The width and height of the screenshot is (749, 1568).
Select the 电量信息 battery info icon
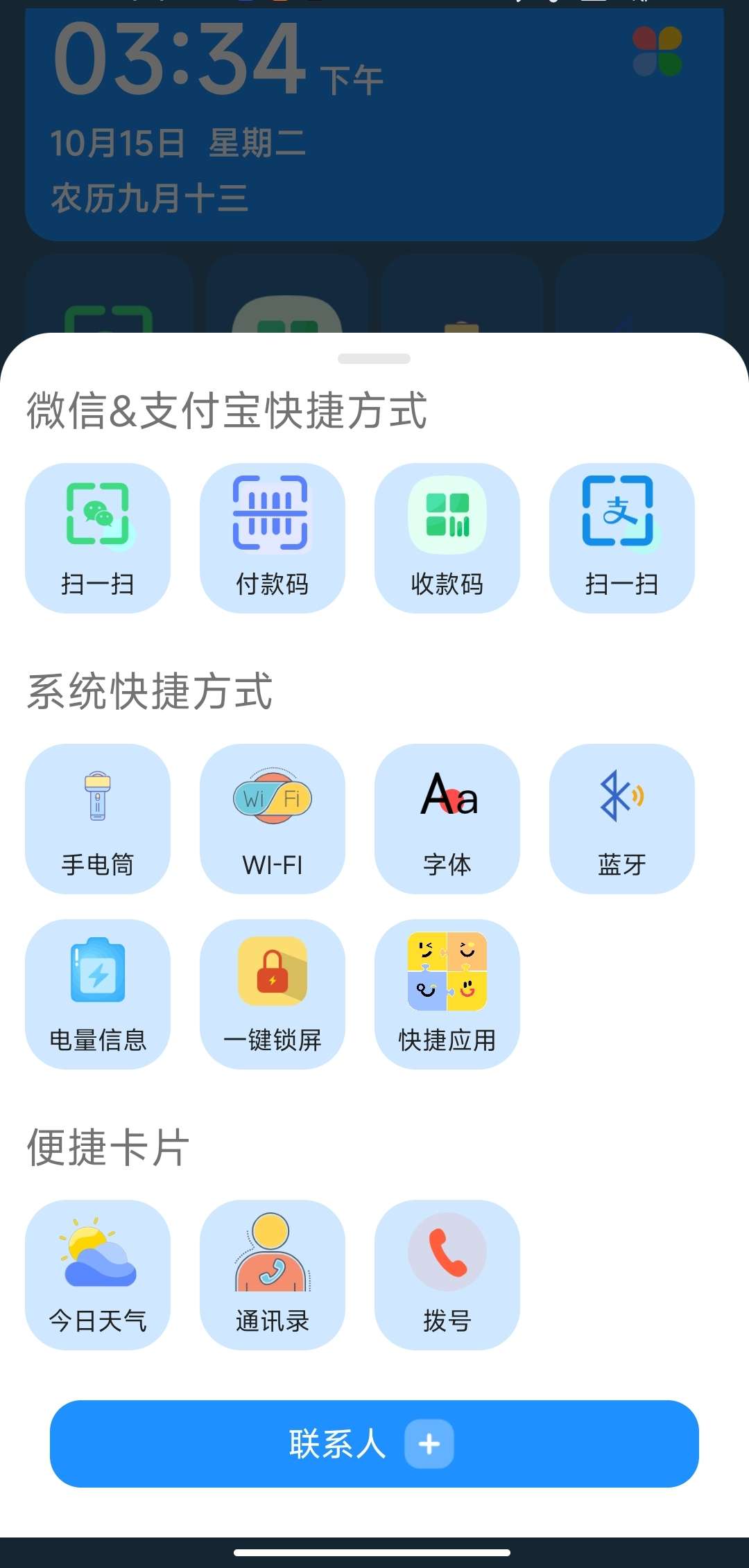97,994
